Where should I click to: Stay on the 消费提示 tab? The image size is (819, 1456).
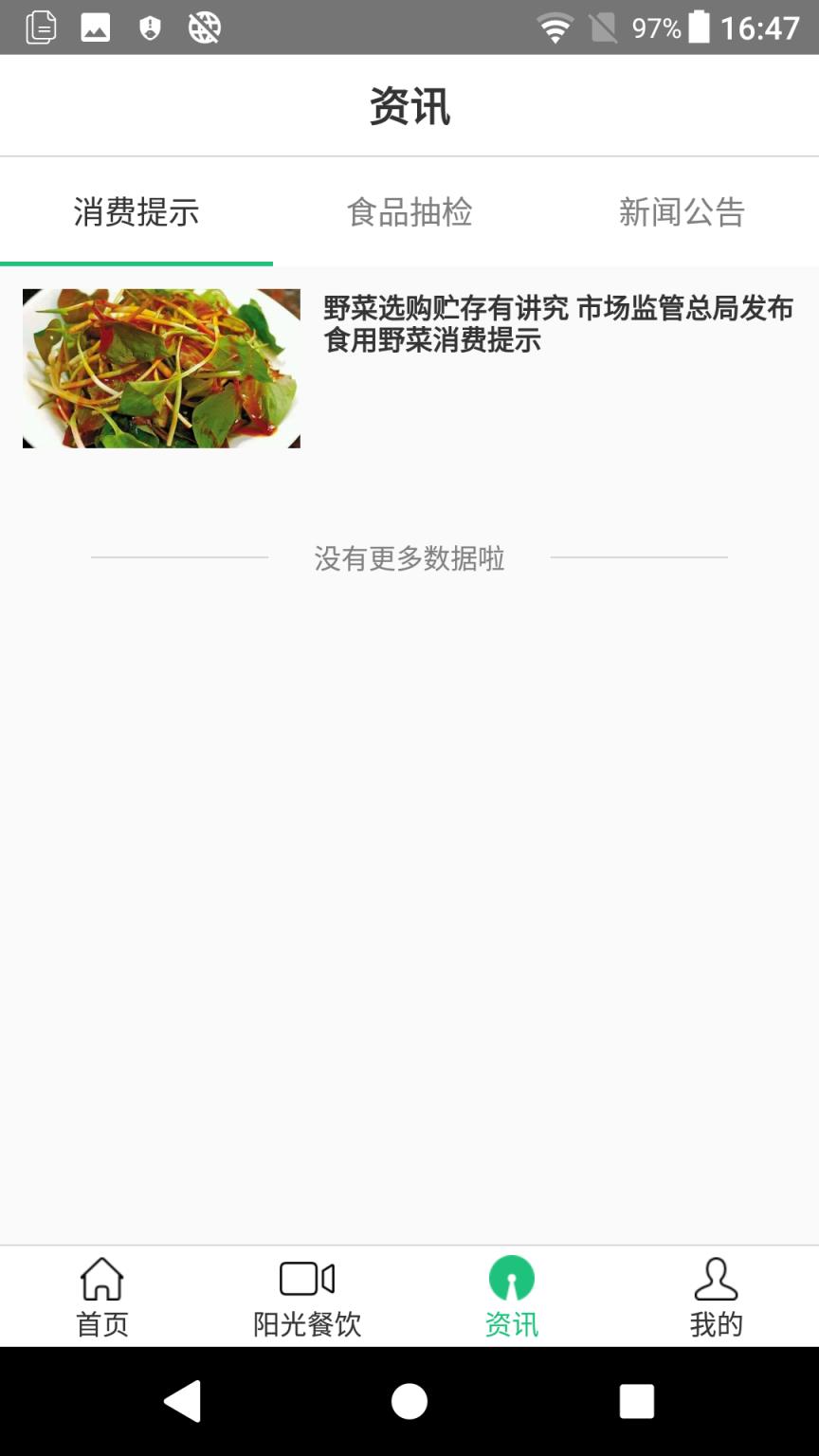click(136, 212)
